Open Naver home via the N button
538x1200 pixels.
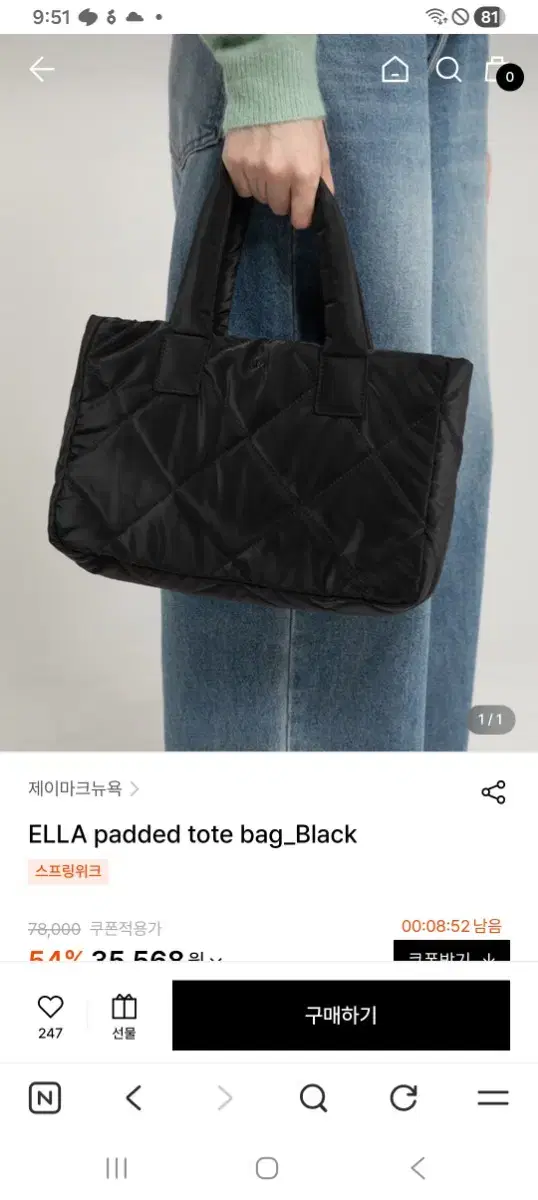[x=45, y=1098]
